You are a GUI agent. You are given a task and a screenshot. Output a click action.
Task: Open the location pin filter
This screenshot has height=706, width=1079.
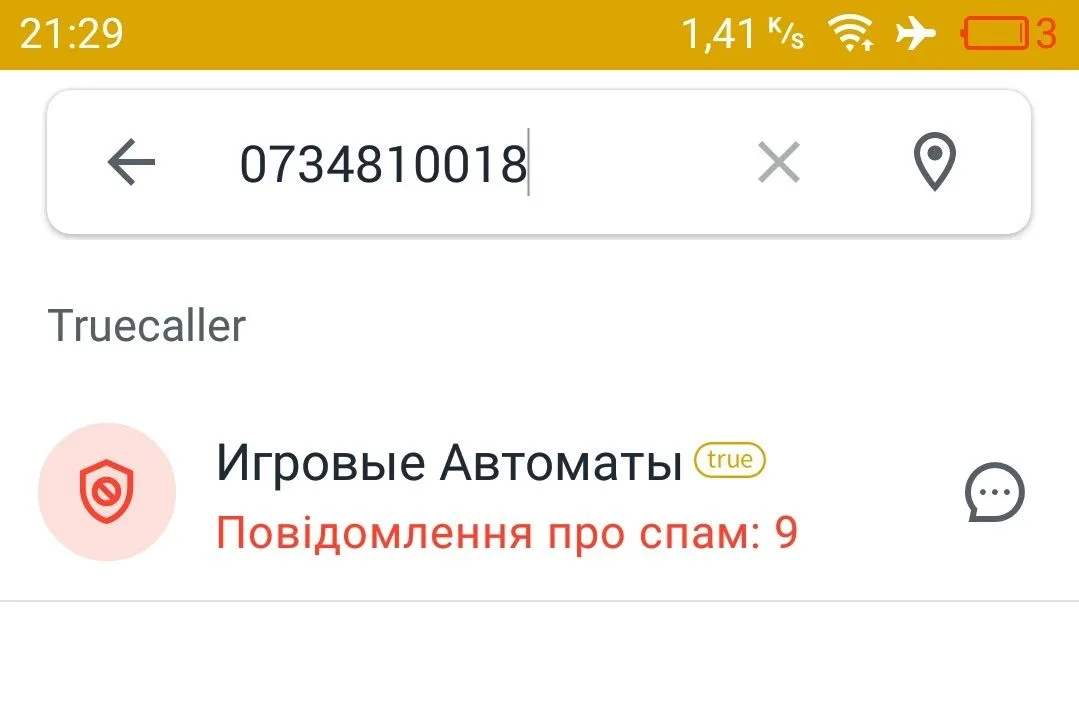point(934,163)
